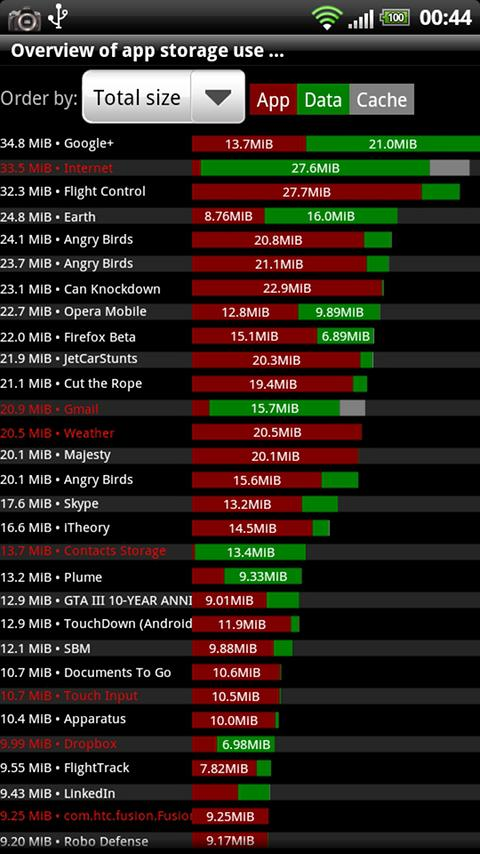Open Skype storage details
Screen dimensions: 480x854
(x=240, y=504)
